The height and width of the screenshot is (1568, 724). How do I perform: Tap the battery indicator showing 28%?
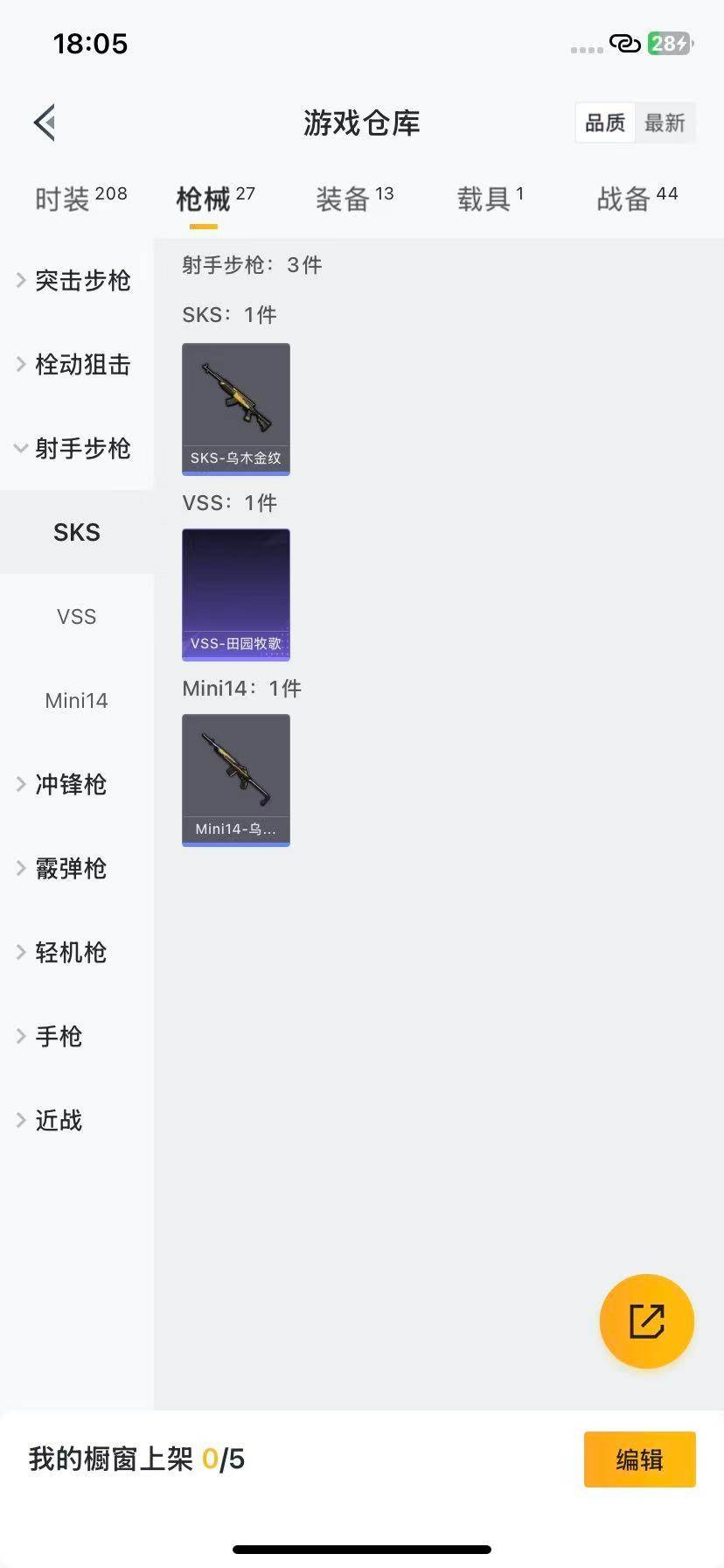click(x=669, y=43)
